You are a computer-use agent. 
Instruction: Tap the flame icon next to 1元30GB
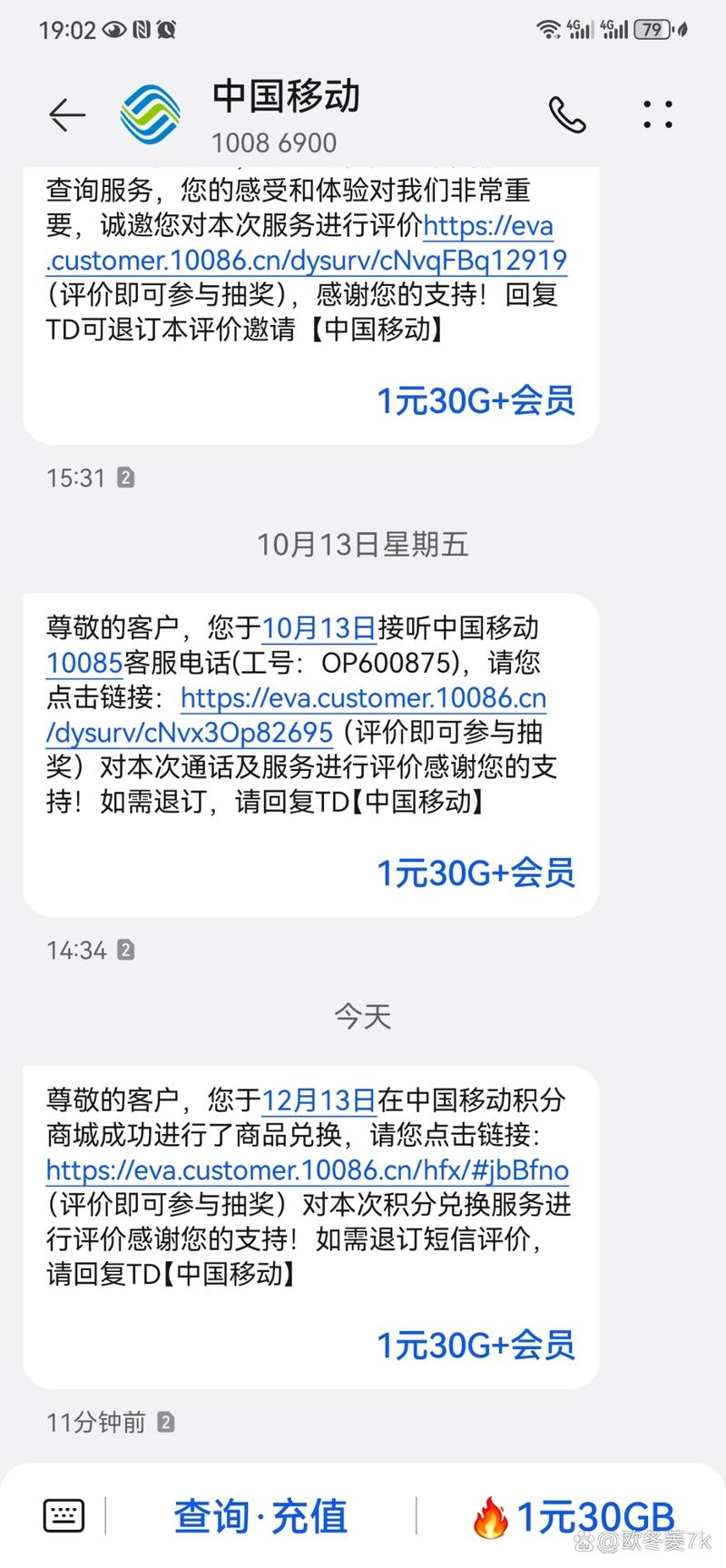point(489,1514)
